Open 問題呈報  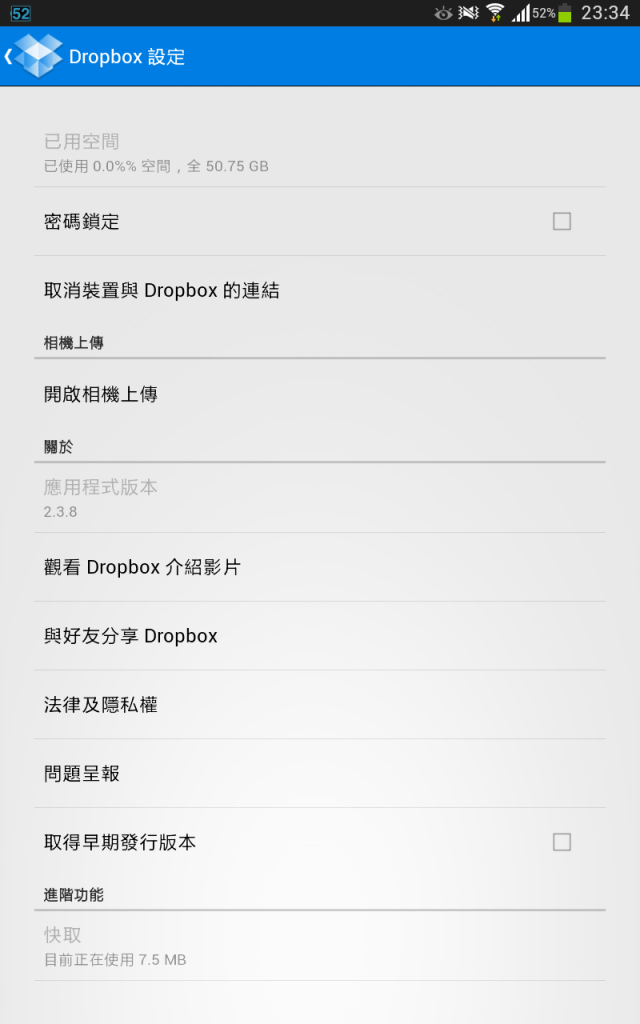[x=320, y=773]
